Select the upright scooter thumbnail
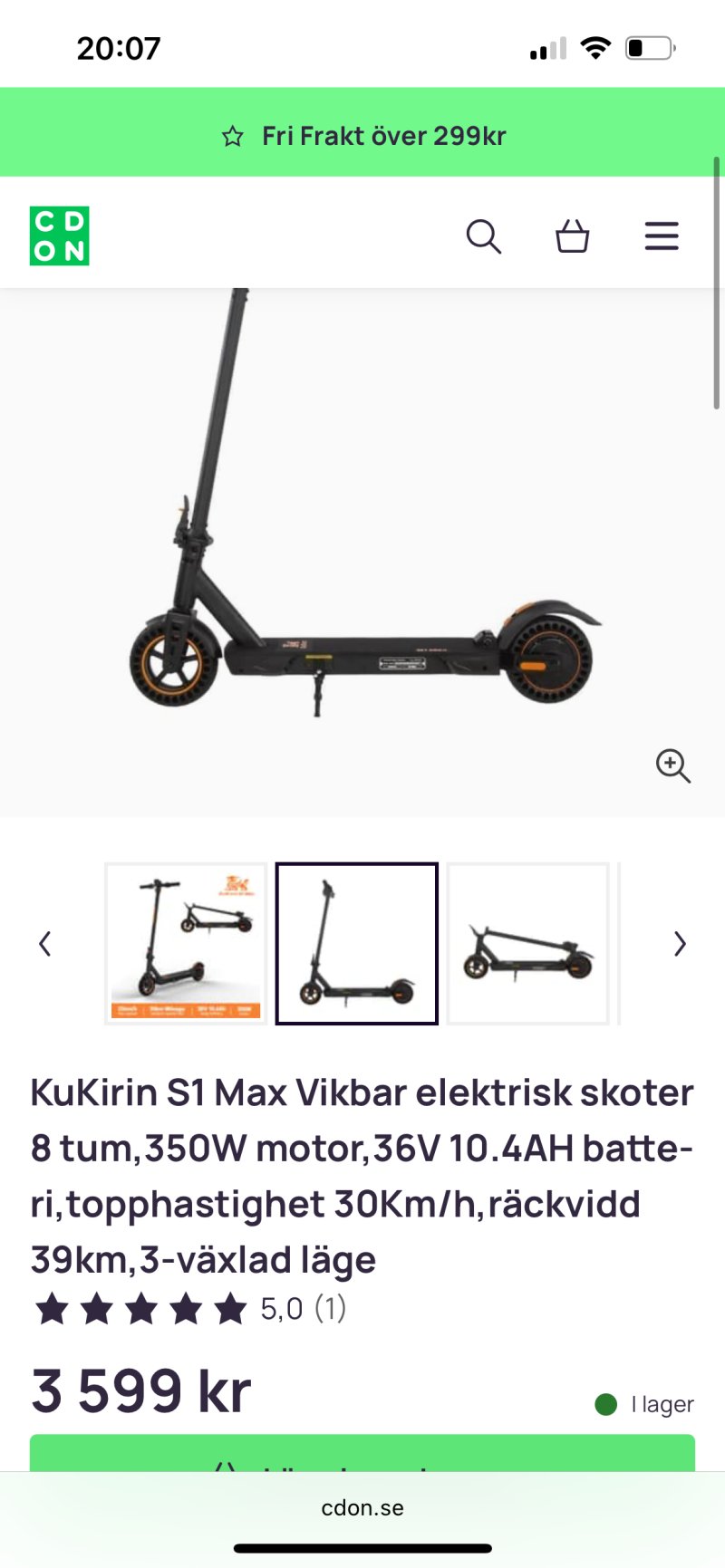725x1568 pixels. 357,944
